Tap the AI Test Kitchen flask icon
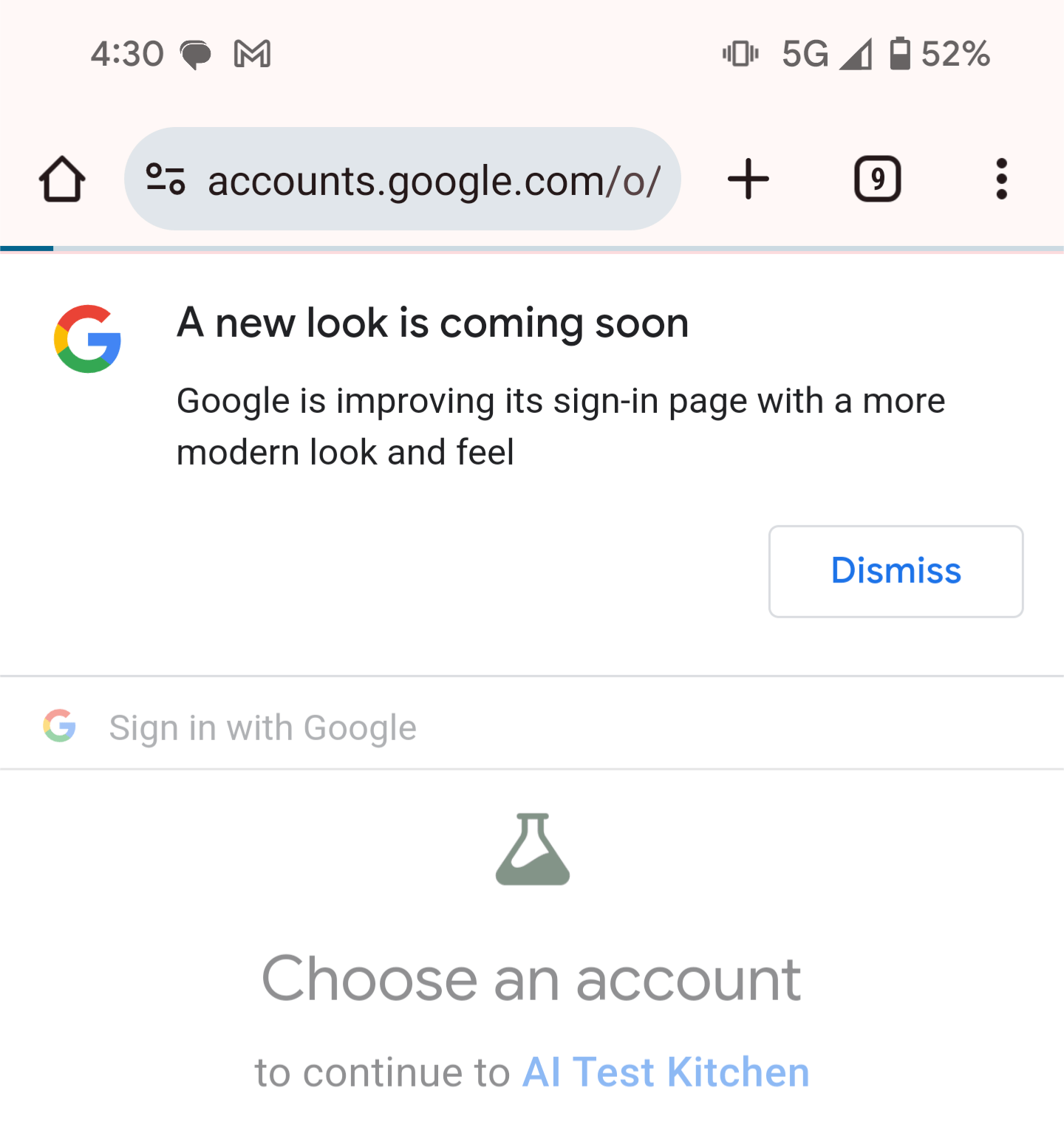Screen dimensions: 1064x1136 coord(532,848)
